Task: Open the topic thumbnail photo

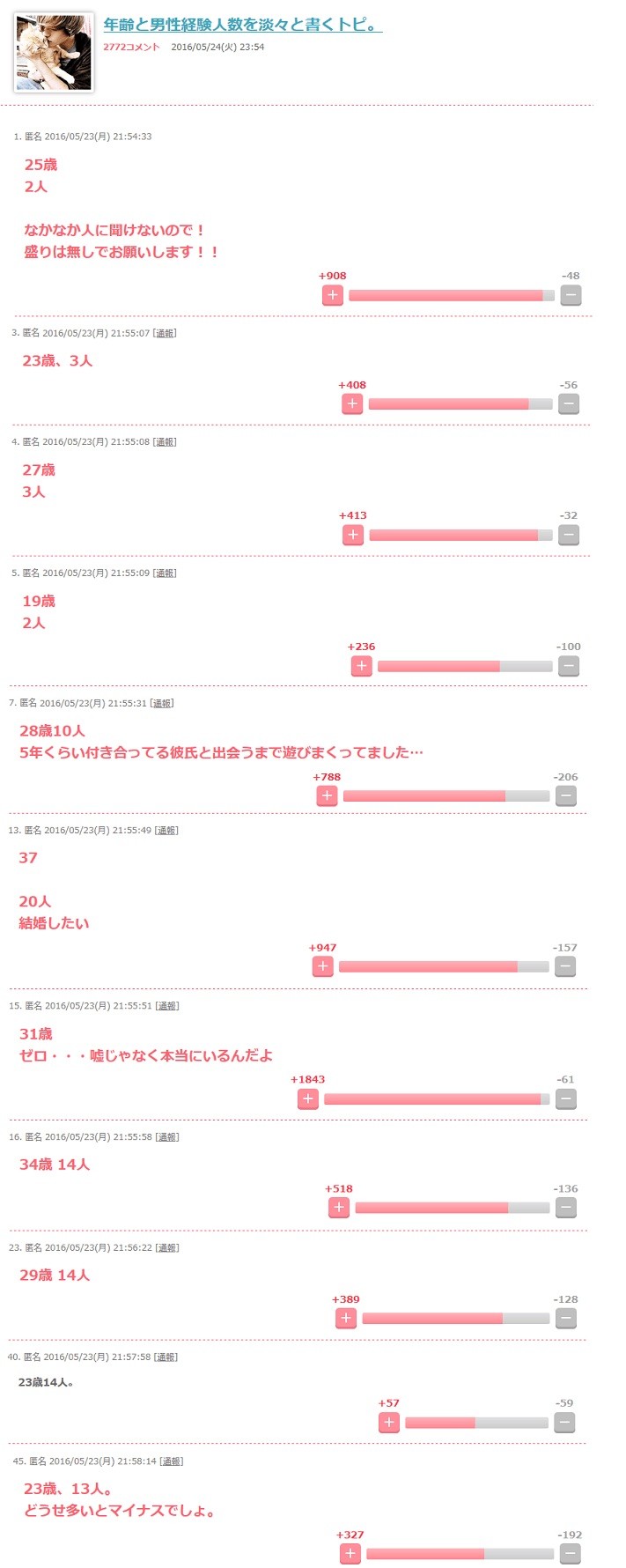Action: click(x=54, y=53)
